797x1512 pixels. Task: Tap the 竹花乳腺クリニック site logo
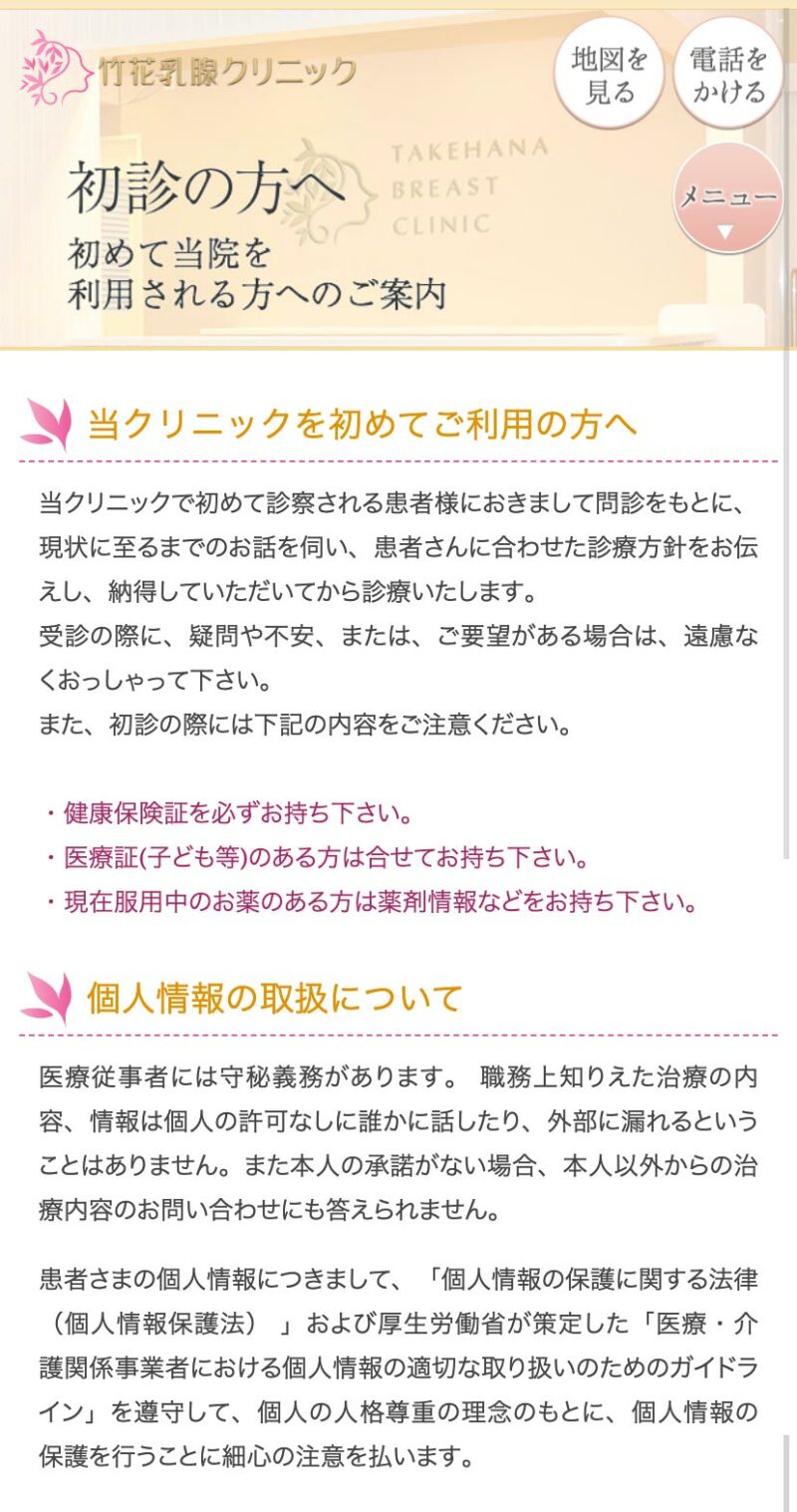[189, 70]
